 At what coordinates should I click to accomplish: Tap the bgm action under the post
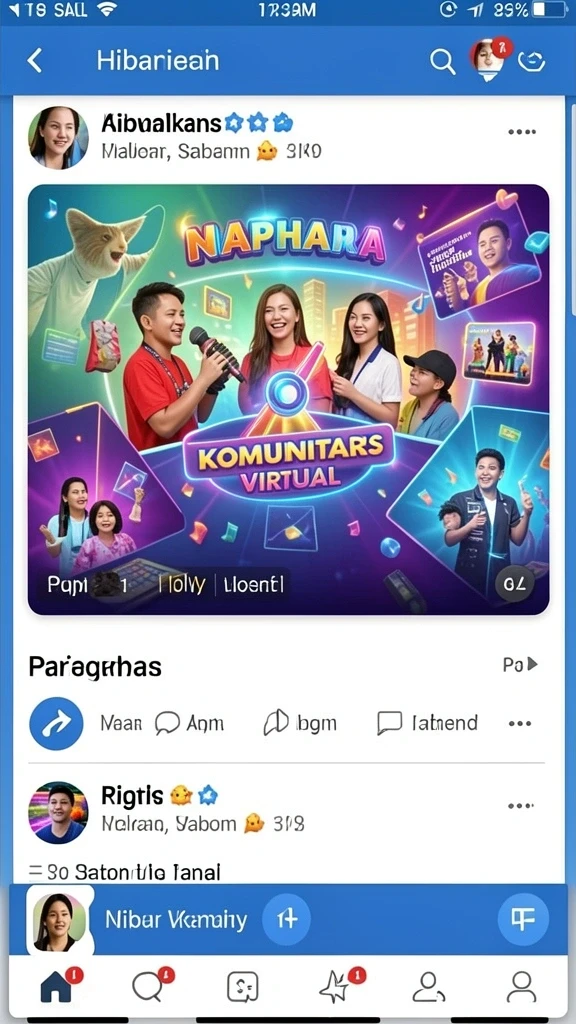coord(300,723)
